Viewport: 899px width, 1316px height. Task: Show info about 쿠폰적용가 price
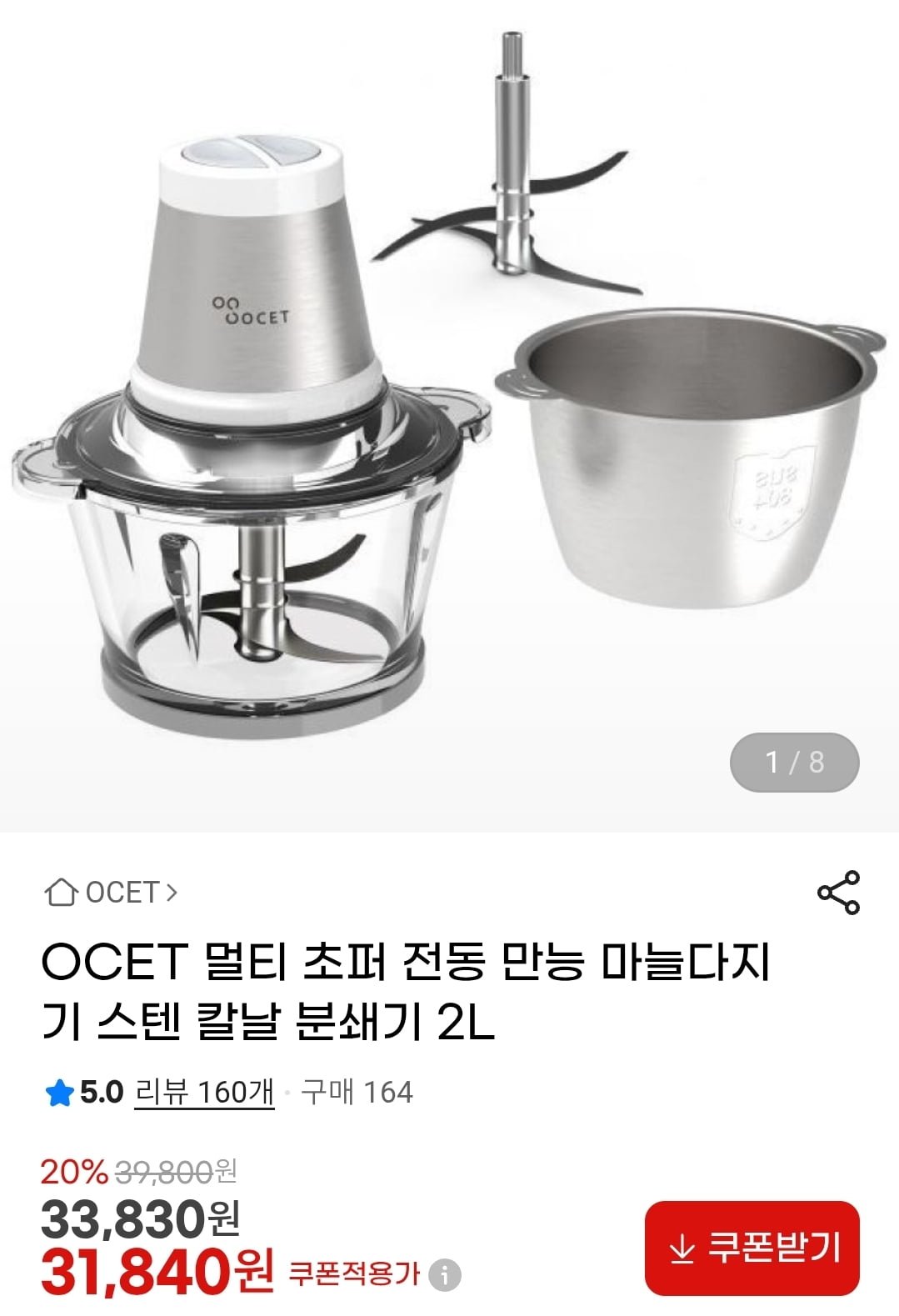click(x=445, y=1275)
